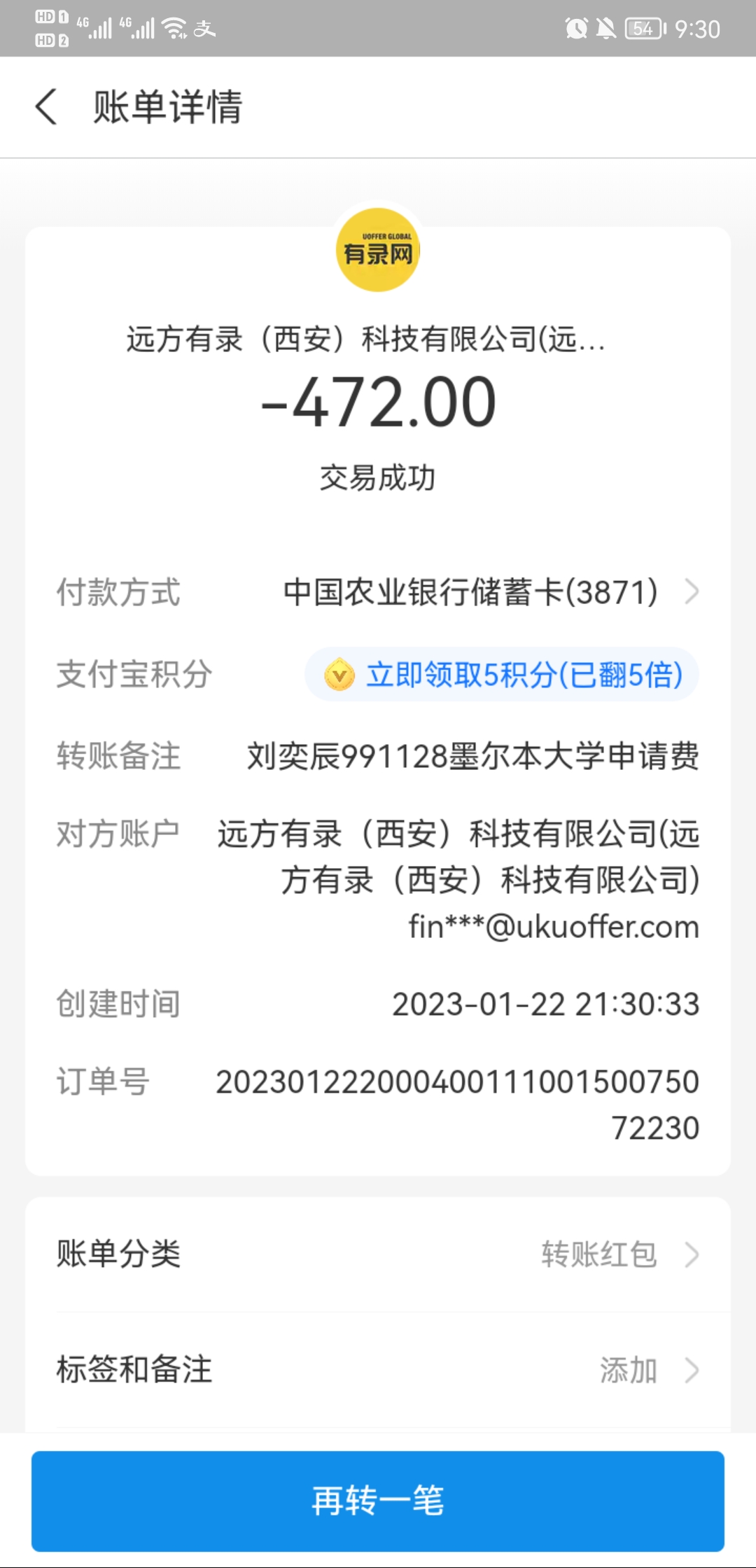Viewport: 756px width, 1568px height.
Task: Open the 有录网 merchant avatar
Action: [x=378, y=251]
